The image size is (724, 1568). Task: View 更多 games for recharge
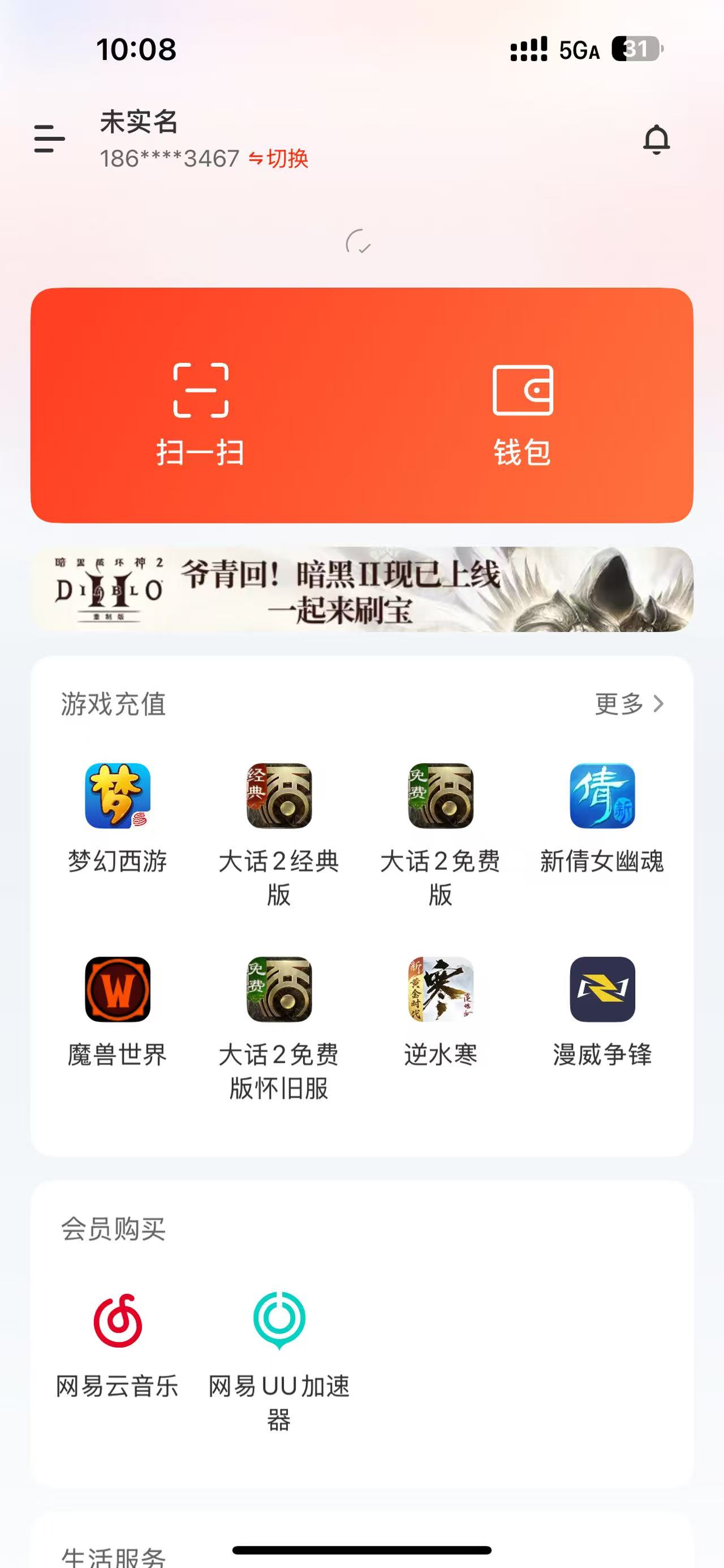point(629,704)
